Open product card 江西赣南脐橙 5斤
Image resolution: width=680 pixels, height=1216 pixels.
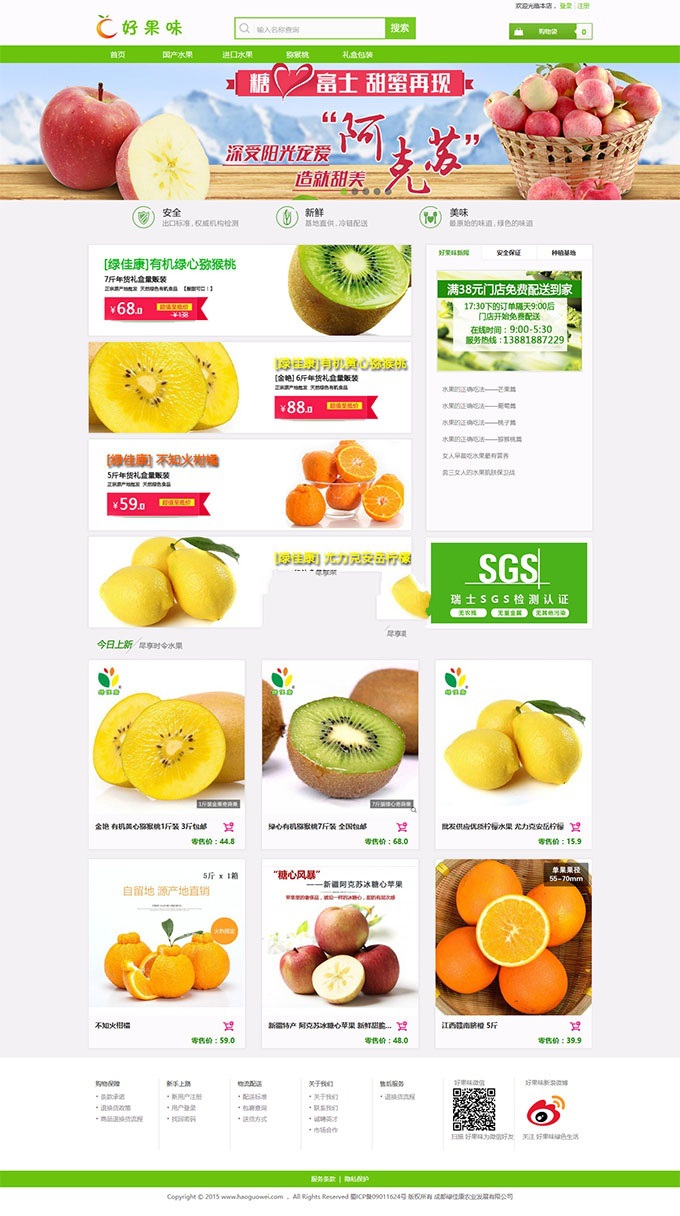(512, 940)
